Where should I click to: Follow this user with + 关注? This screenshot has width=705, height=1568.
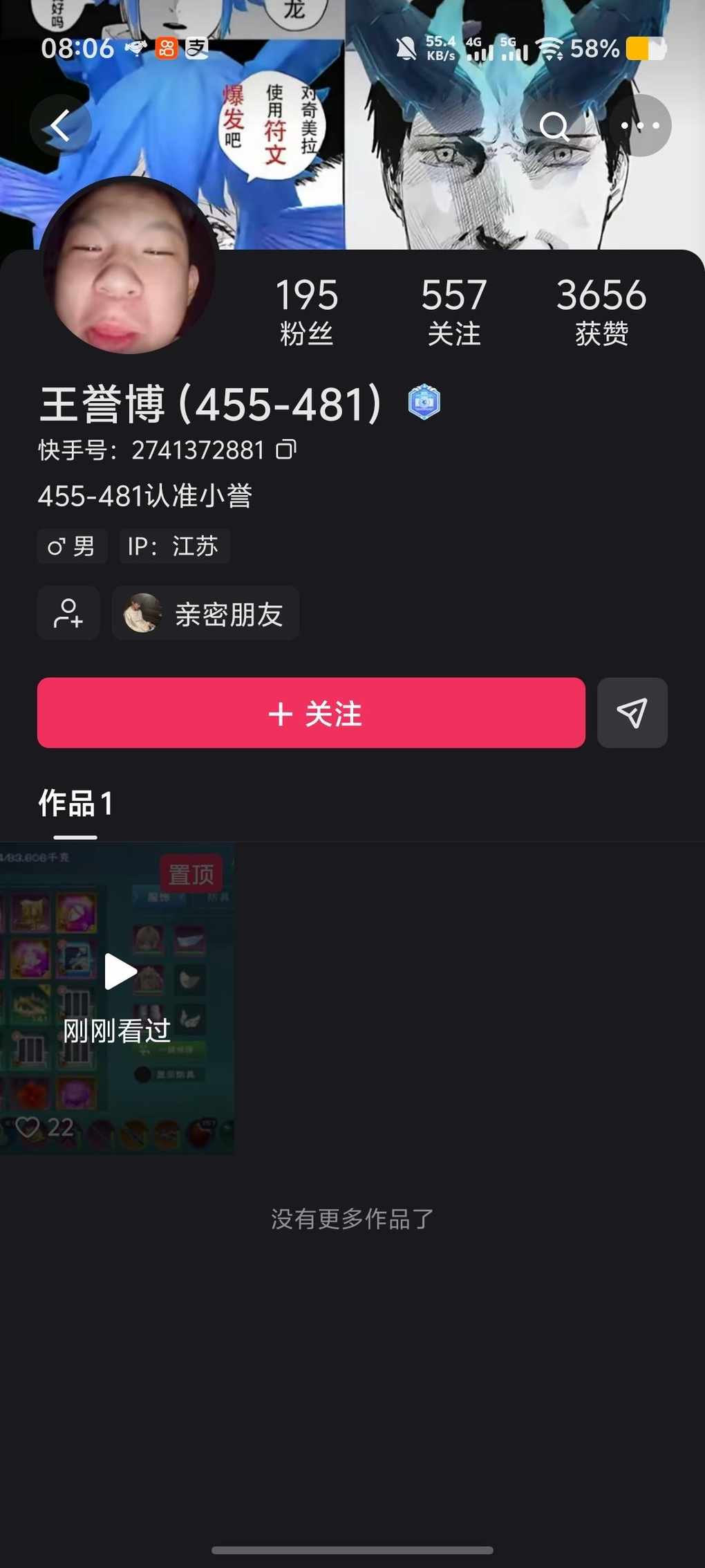click(x=311, y=712)
